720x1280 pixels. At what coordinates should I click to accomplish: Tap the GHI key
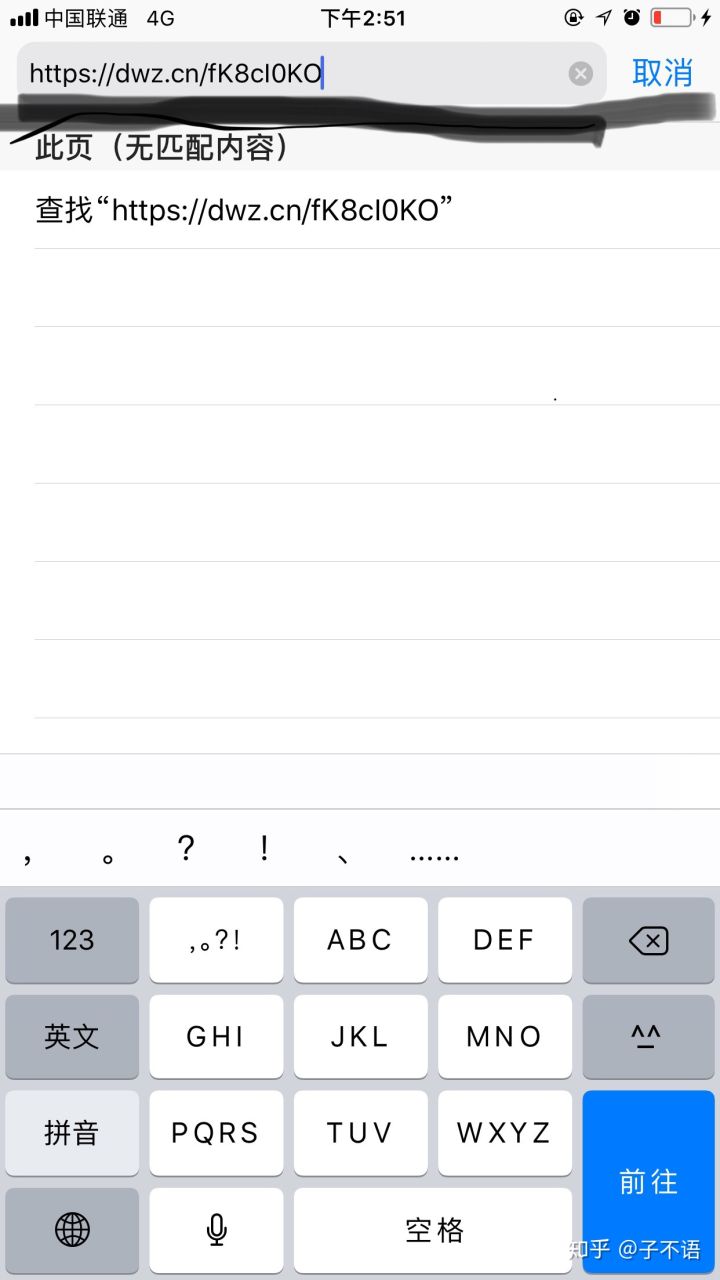coord(216,1036)
